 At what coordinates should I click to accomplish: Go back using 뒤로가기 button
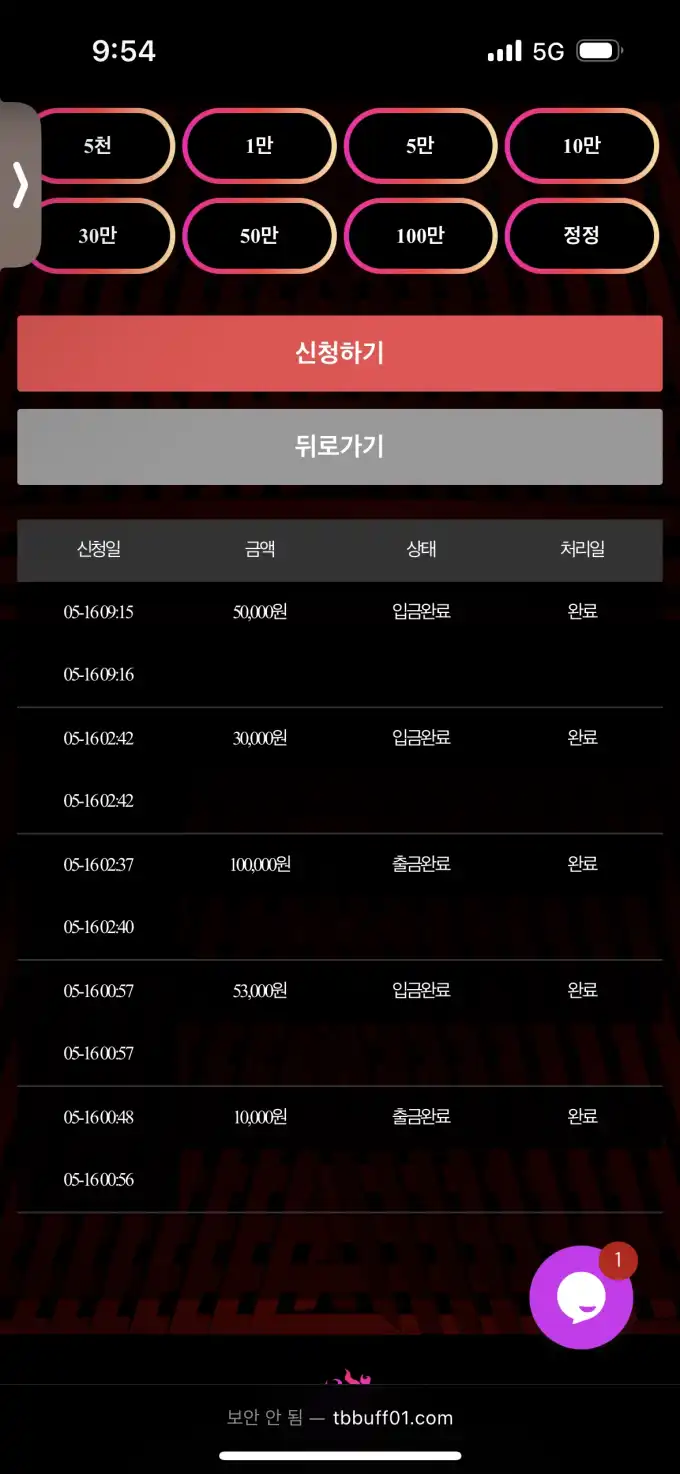[339, 446]
